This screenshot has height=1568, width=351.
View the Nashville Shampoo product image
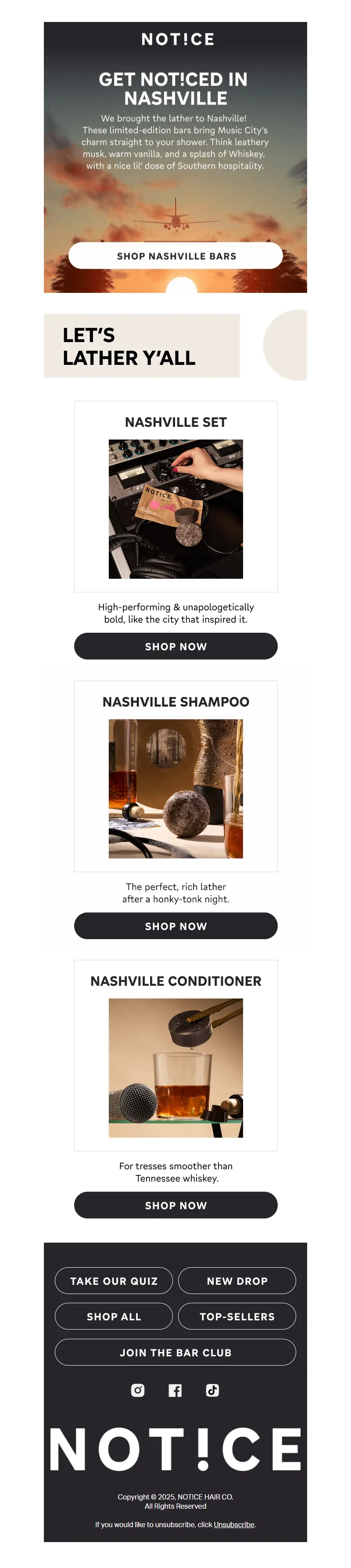tap(175, 788)
